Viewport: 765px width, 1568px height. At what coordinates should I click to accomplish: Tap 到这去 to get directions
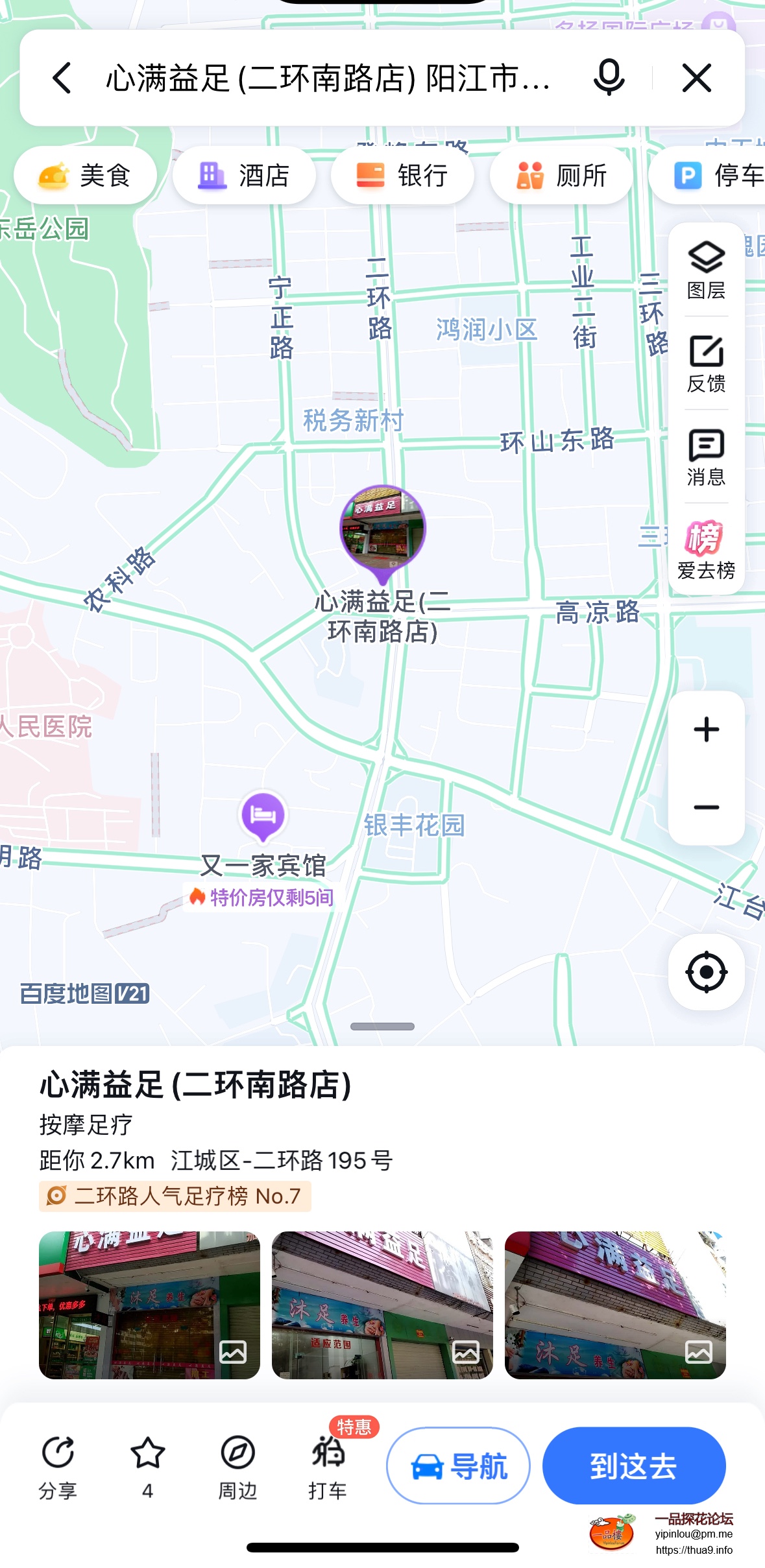click(x=633, y=1466)
